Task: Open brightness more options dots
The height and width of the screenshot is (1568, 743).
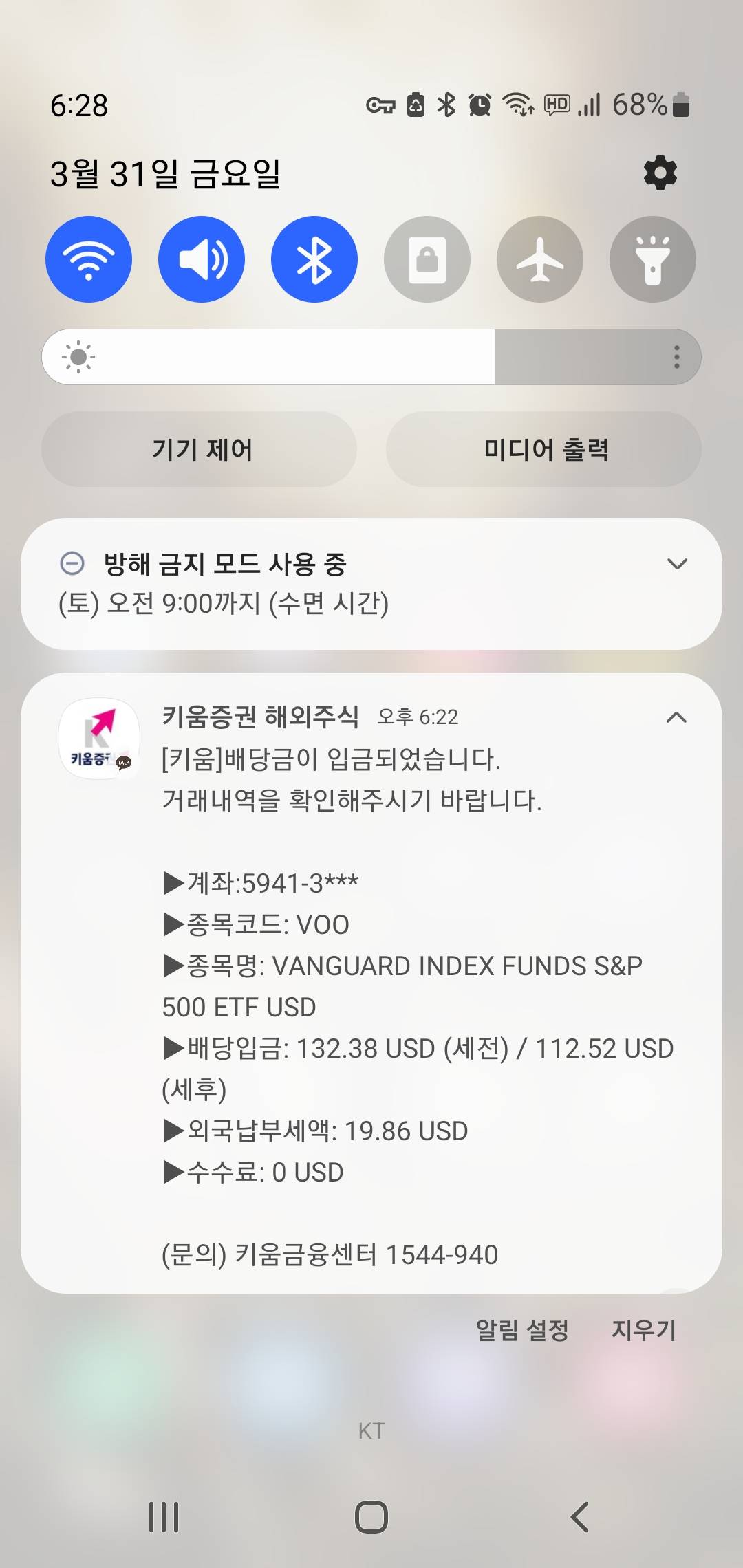Action: click(x=677, y=357)
